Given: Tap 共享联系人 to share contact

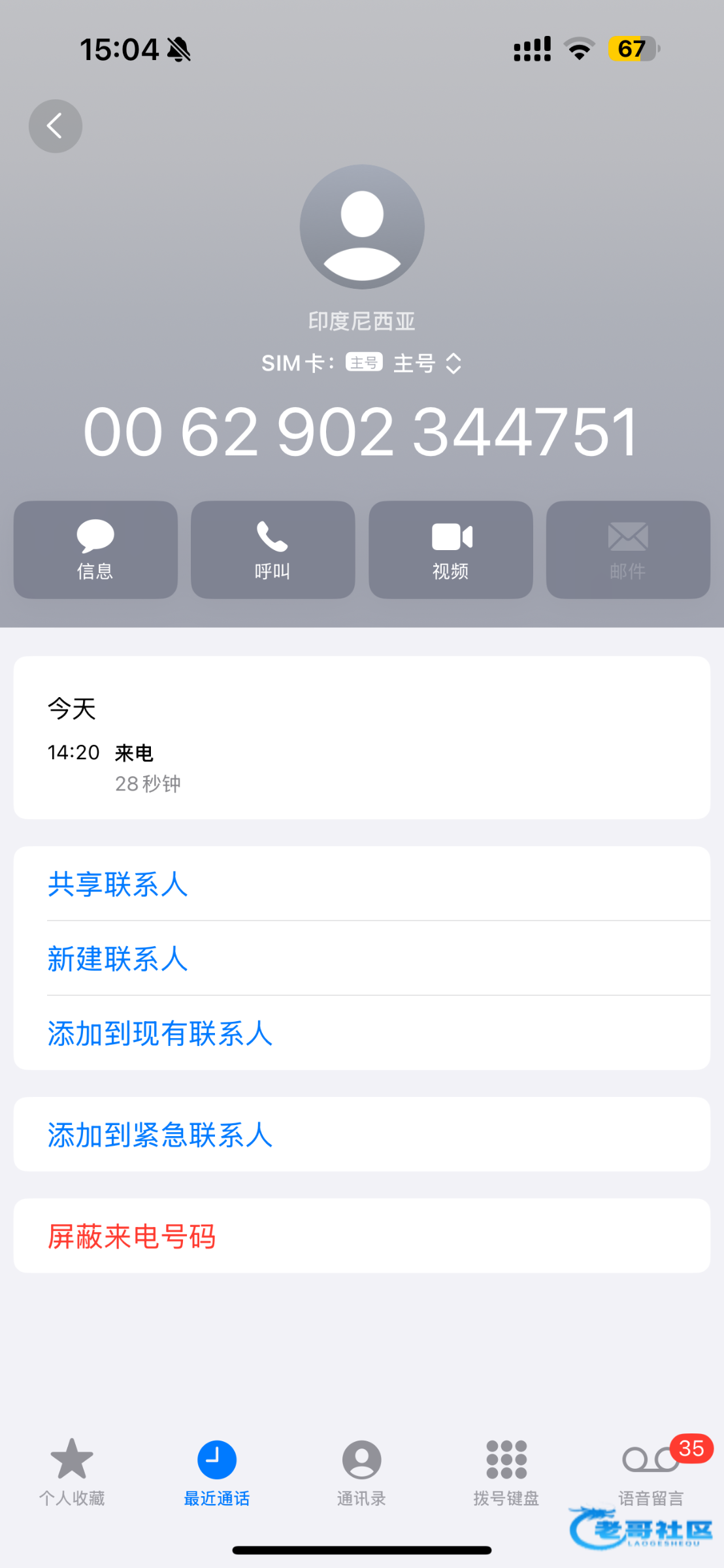Looking at the screenshot, I should 118,884.
